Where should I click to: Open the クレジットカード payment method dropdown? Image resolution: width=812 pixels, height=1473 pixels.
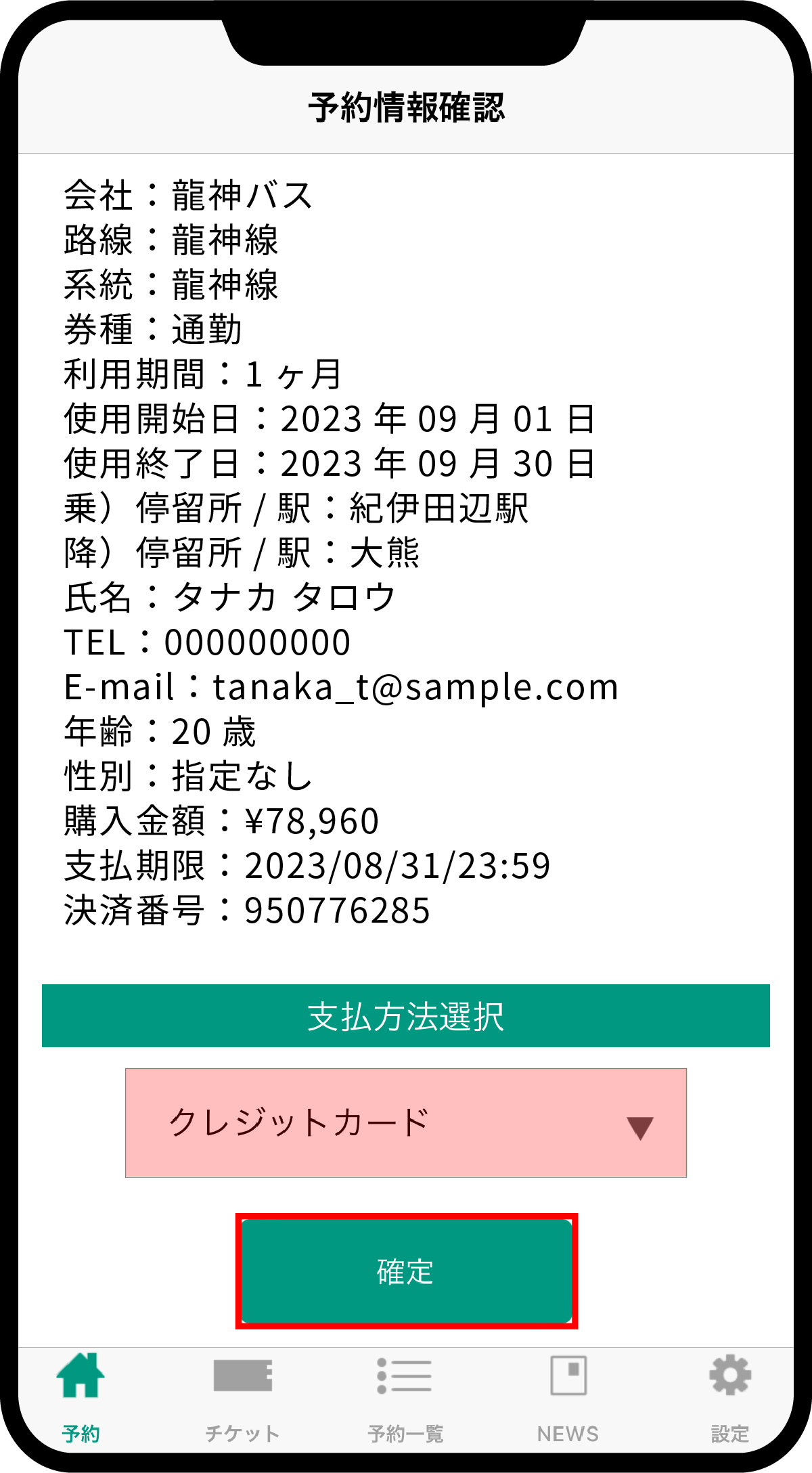point(405,1122)
